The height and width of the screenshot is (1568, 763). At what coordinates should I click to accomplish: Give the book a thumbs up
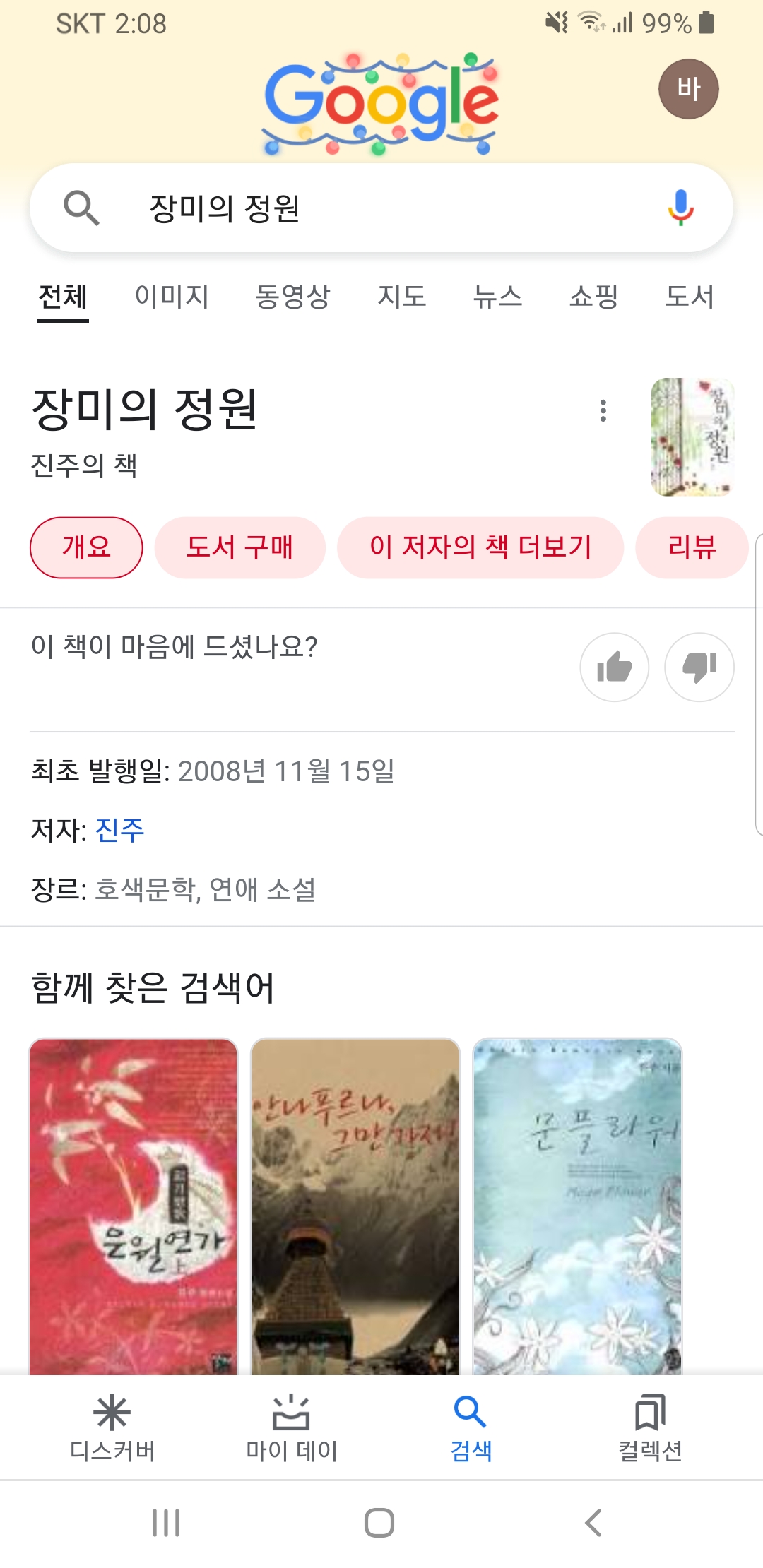point(614,667)
